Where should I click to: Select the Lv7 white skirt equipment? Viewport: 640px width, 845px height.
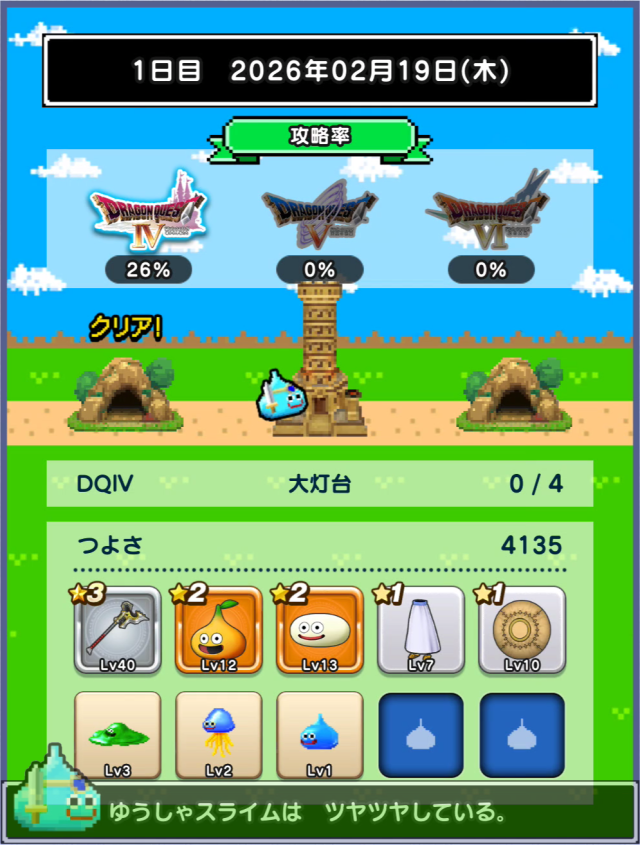click(420, 630)
